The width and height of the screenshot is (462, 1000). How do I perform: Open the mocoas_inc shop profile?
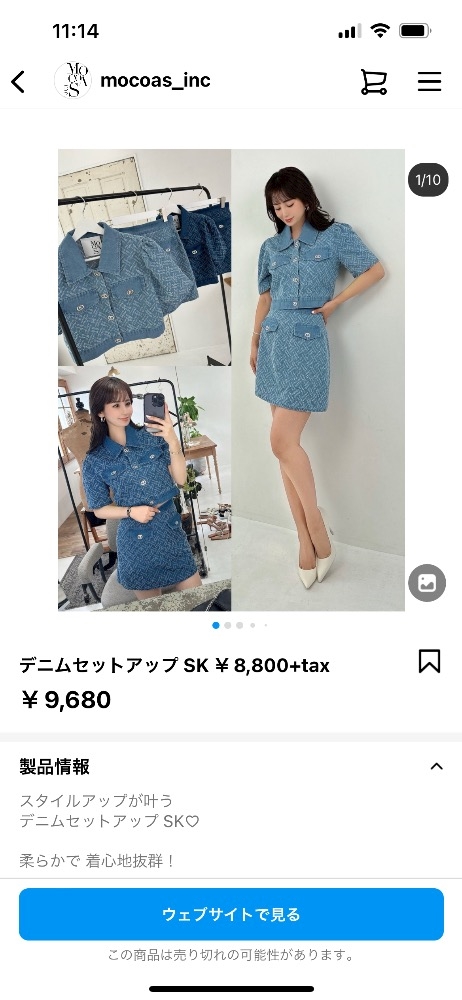tap(155, 81)
